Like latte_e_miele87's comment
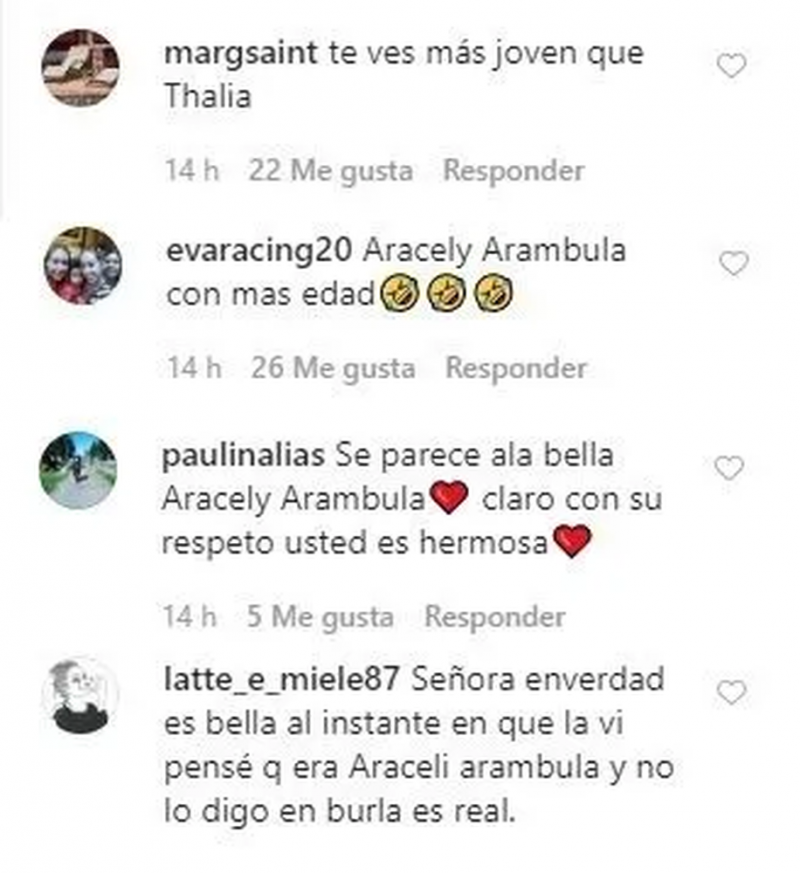The width and height of the screenshot is (800, 873). (732, 692)
